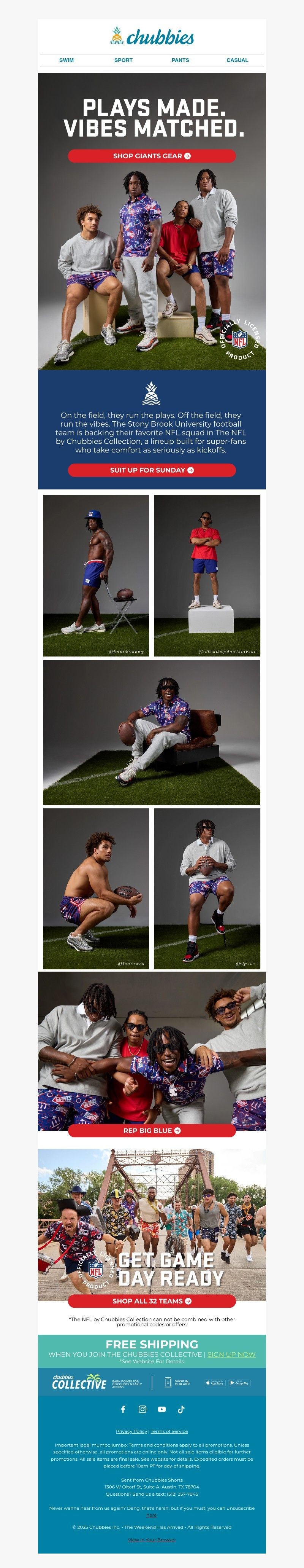Tap the Shop Giants Gear button
The width and height of the screenshot is (304, 1568).
tap(151, 156)
